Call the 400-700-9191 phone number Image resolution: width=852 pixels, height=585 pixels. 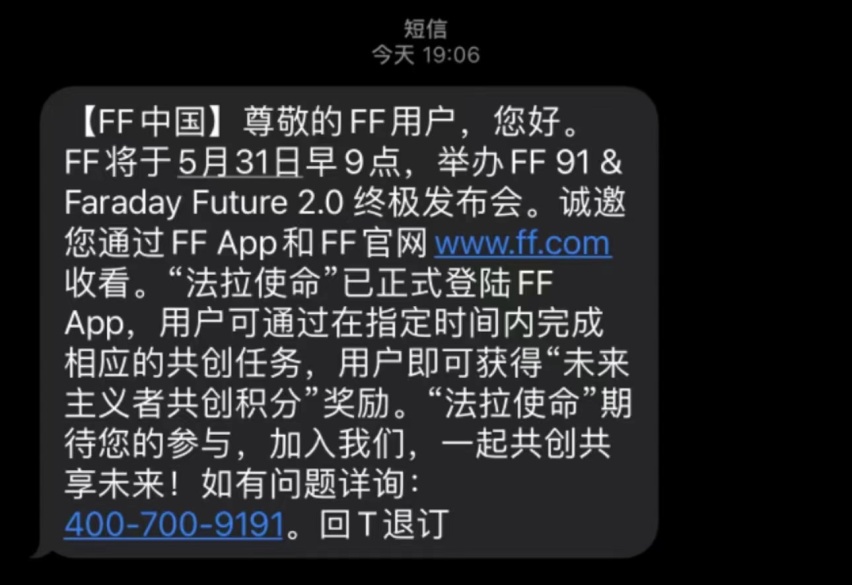(x=173, y=523)
